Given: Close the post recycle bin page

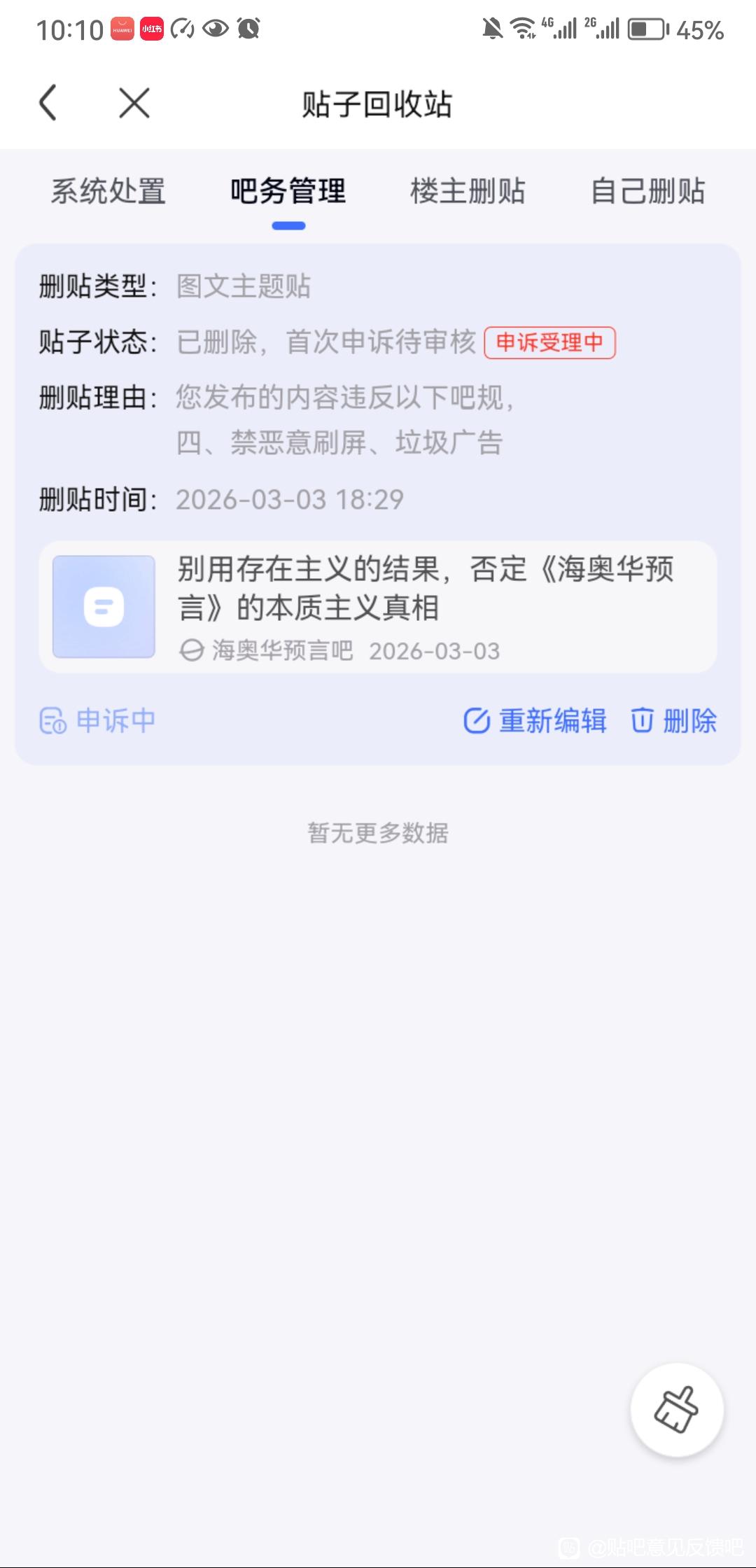Looking at the screenshot, I should click(134, 104).
